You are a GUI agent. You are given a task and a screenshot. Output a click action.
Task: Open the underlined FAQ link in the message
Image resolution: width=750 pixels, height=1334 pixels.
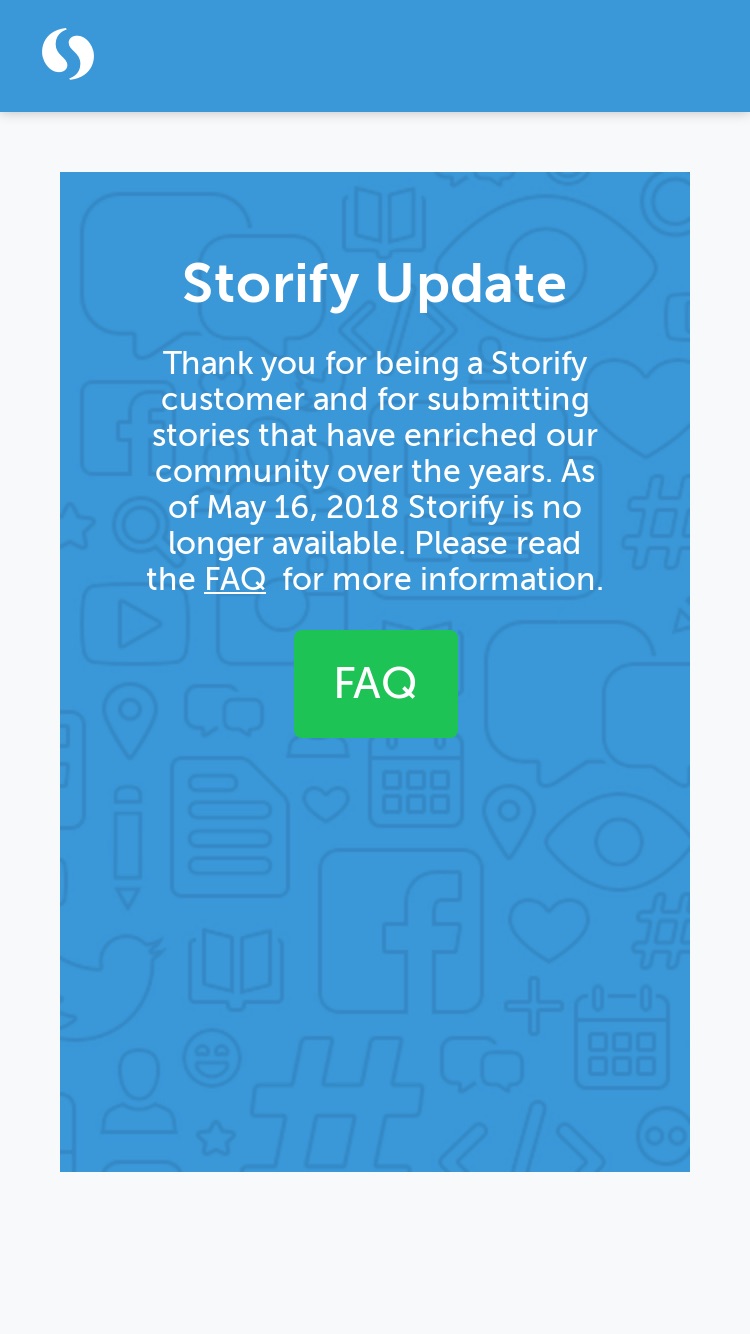coord(235,580)
